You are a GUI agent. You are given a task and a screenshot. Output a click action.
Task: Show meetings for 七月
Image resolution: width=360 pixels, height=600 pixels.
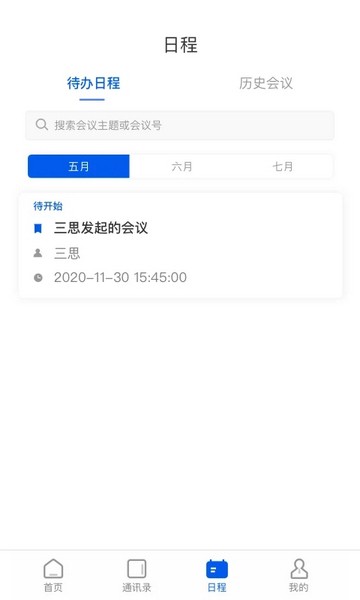pos(282,166)
